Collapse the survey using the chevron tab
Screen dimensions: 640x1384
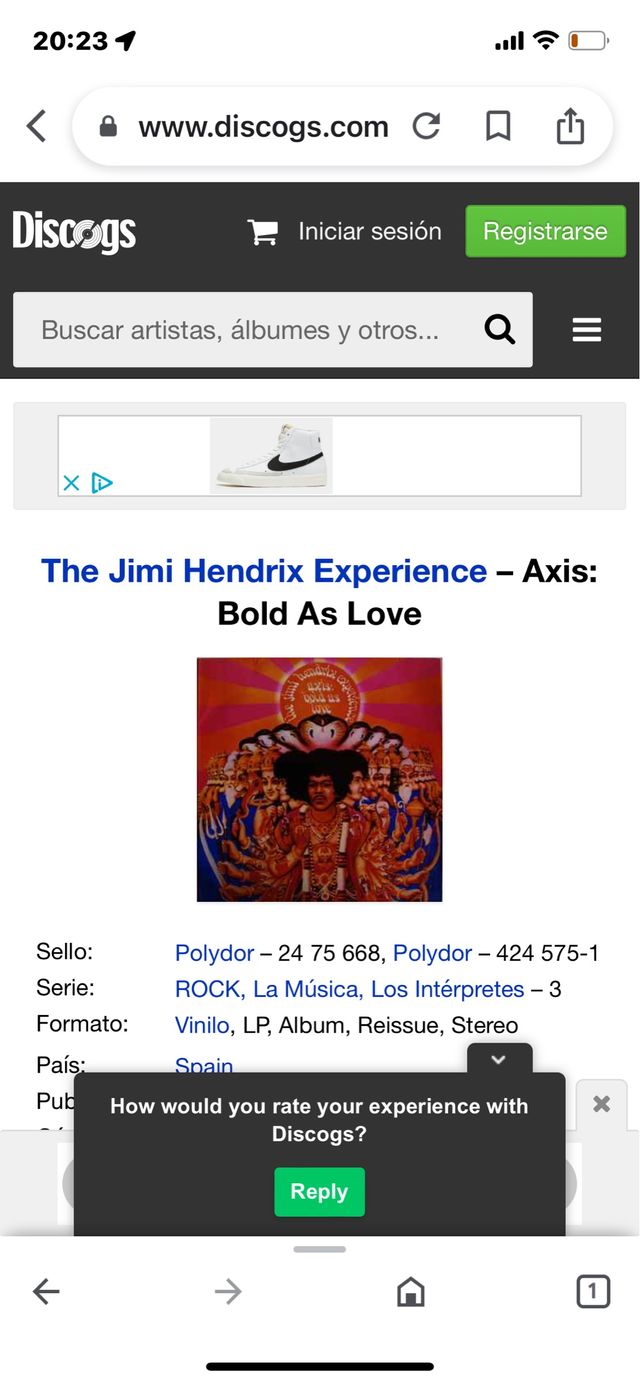pos(499,1059)
